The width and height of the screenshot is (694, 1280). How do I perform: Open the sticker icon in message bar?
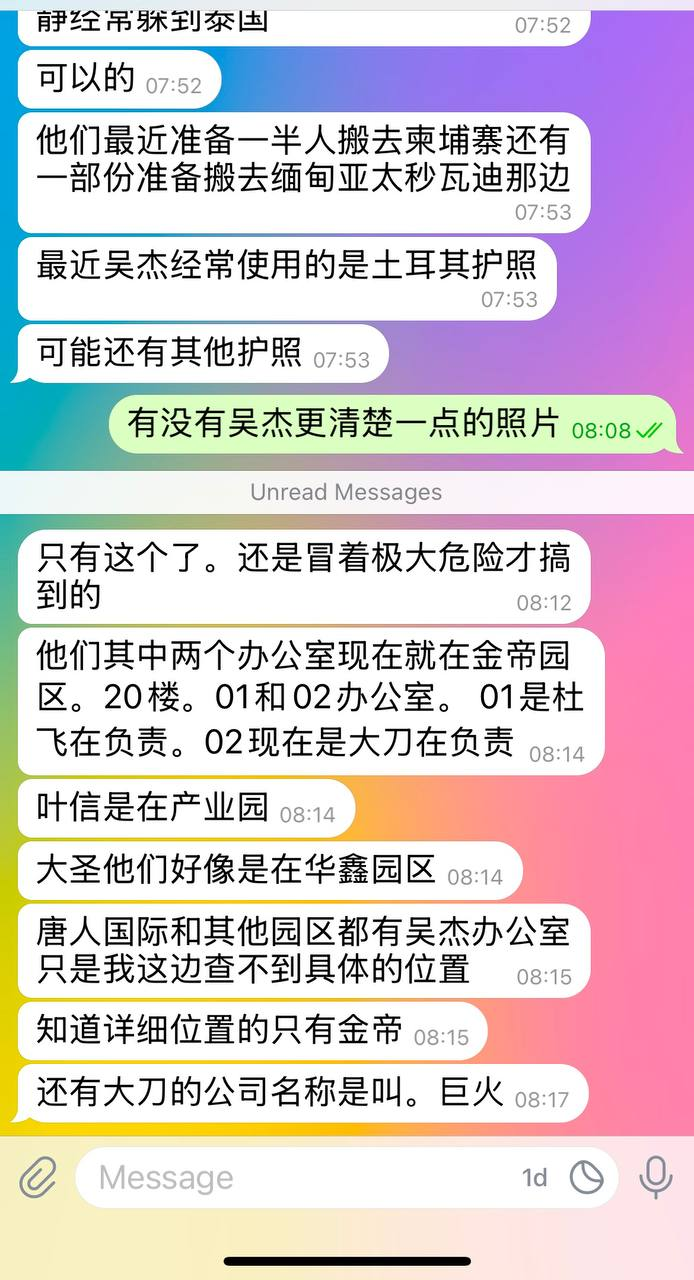[587, 1178]
